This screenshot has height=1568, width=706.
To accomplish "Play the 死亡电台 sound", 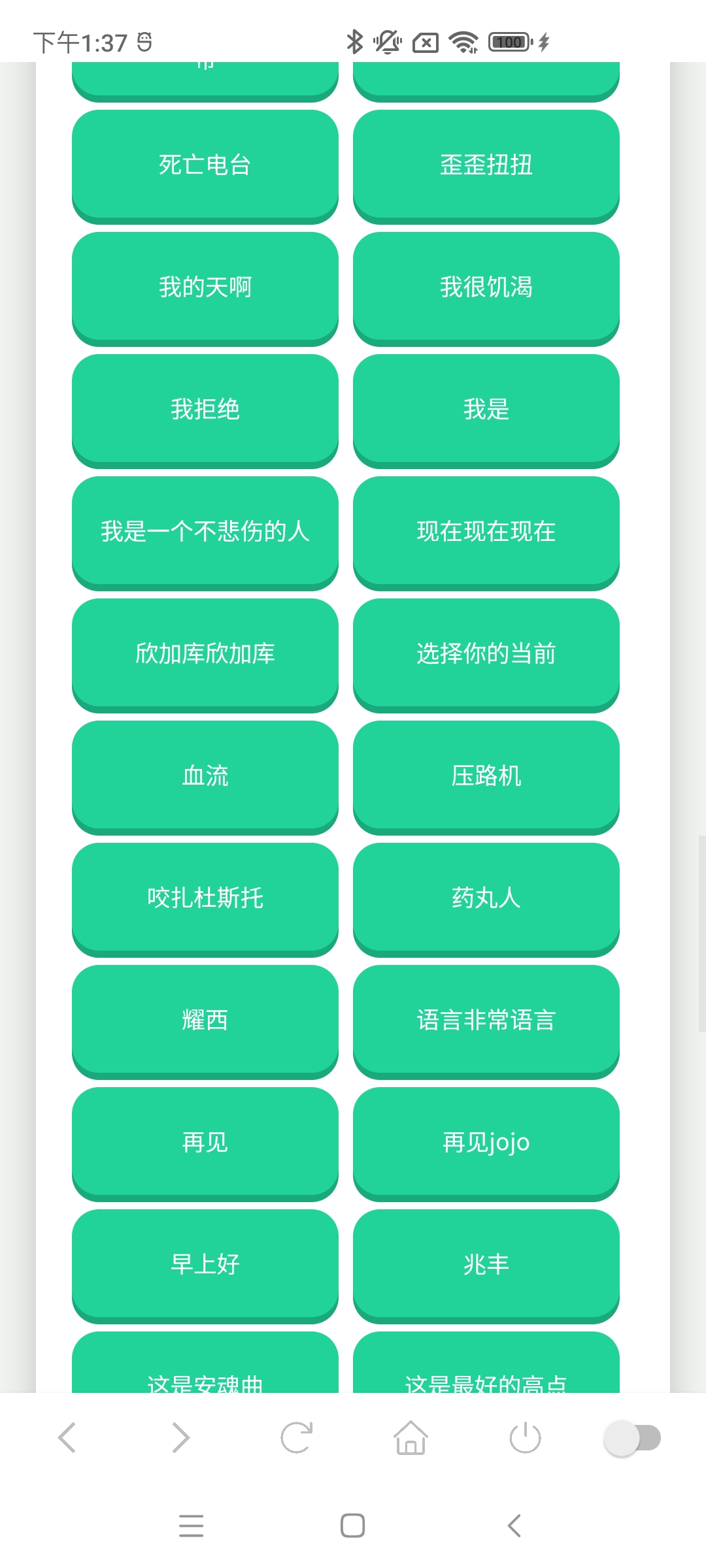I will (x=205, y=165).
